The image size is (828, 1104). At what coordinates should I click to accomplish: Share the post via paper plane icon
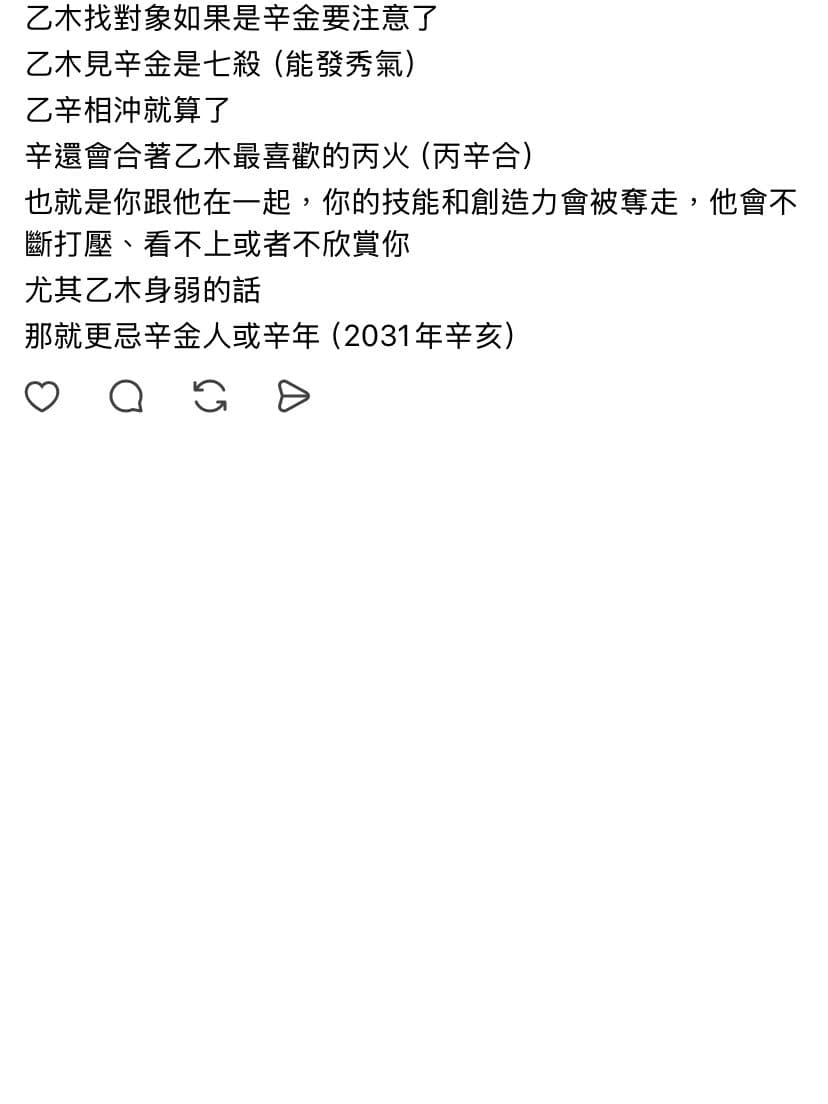click(x=293, y=396)
